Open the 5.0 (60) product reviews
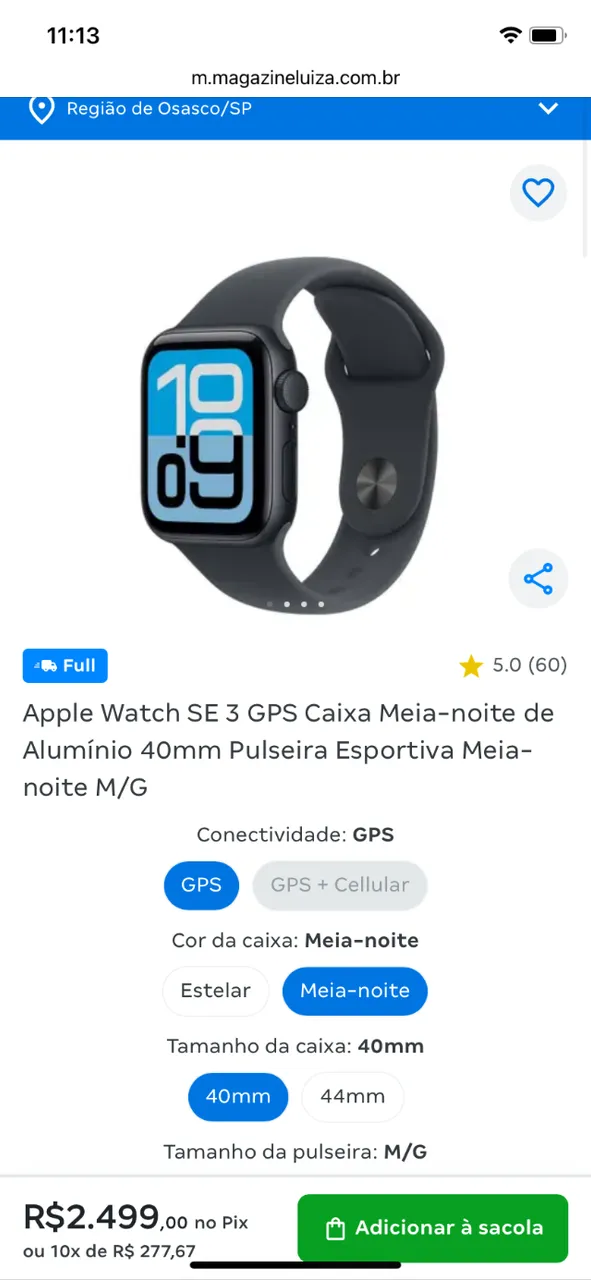The image size is (591, 1280). pyautogui.click(x=513, y=665)
